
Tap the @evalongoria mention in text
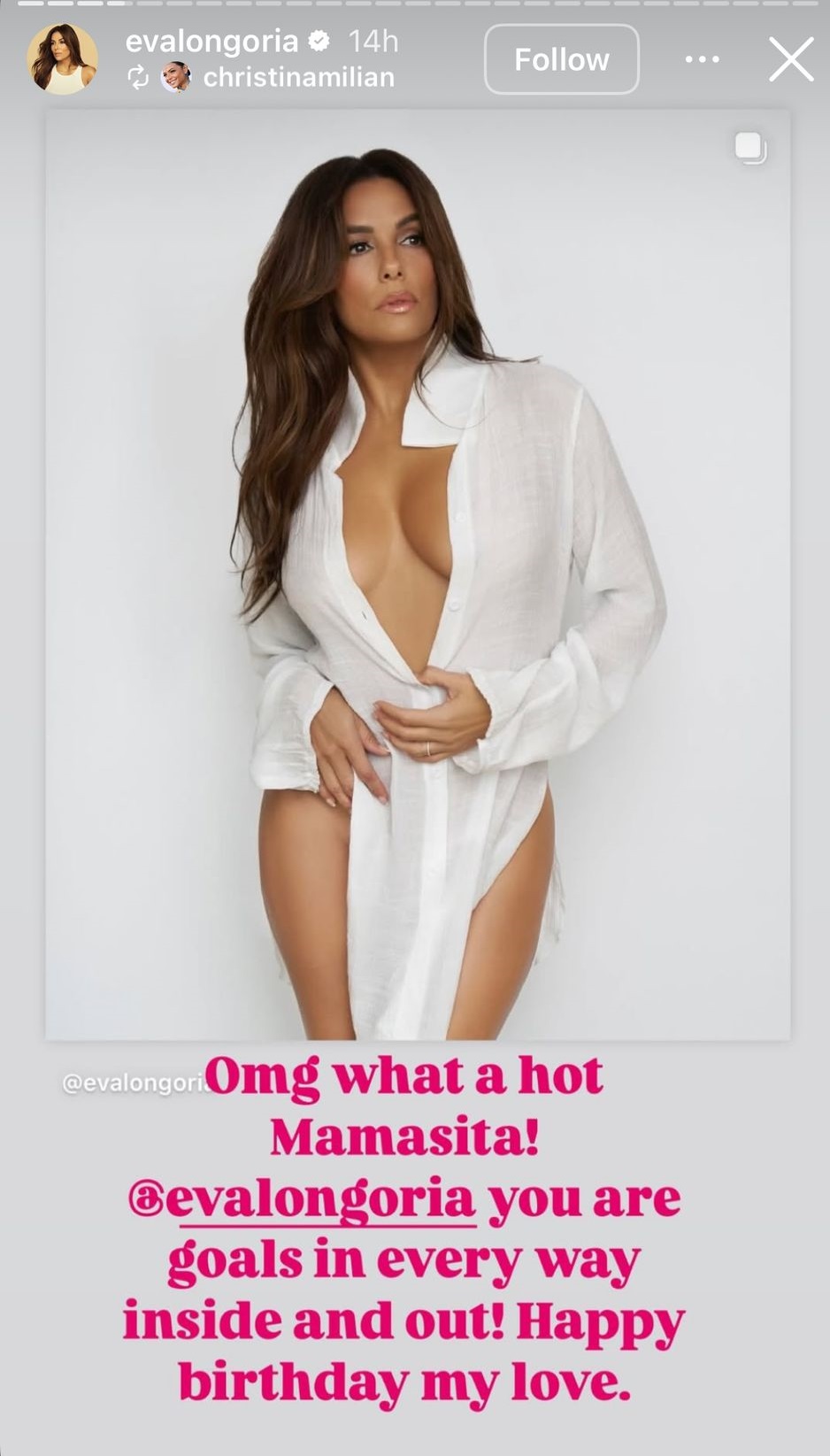pos(303,1199)
